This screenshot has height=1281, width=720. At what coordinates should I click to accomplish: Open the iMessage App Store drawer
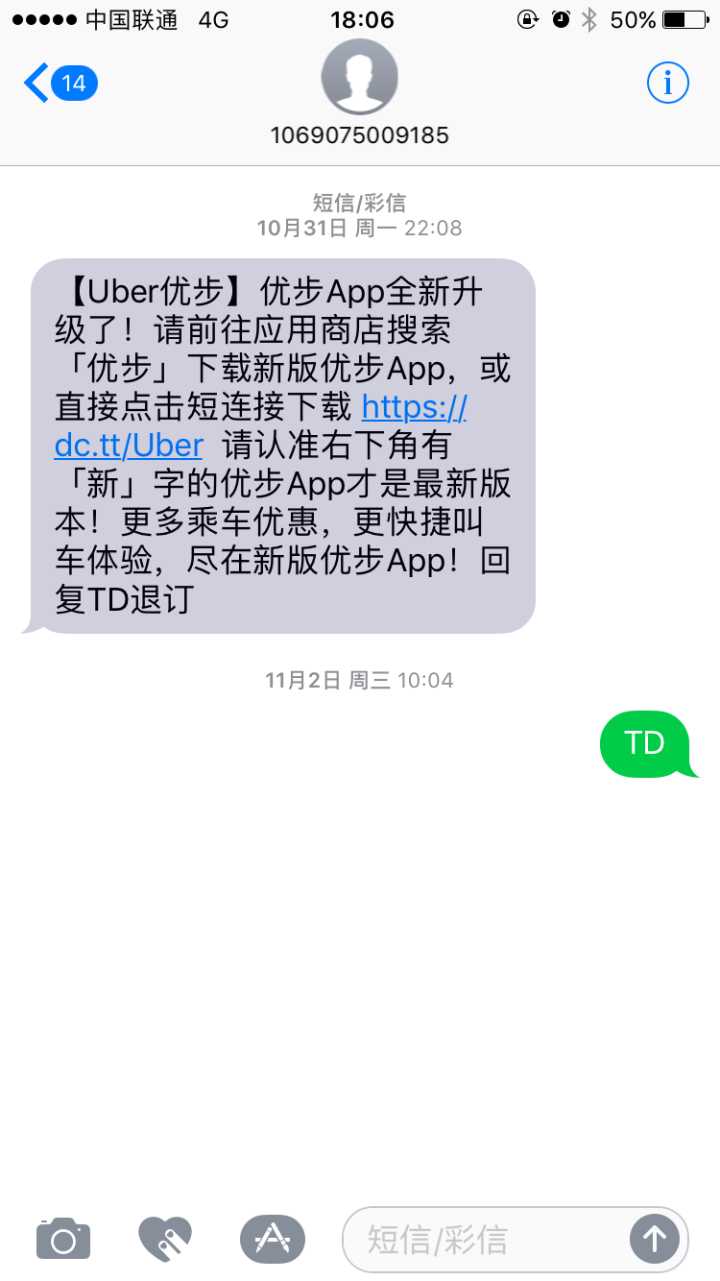click(272, 1240)
